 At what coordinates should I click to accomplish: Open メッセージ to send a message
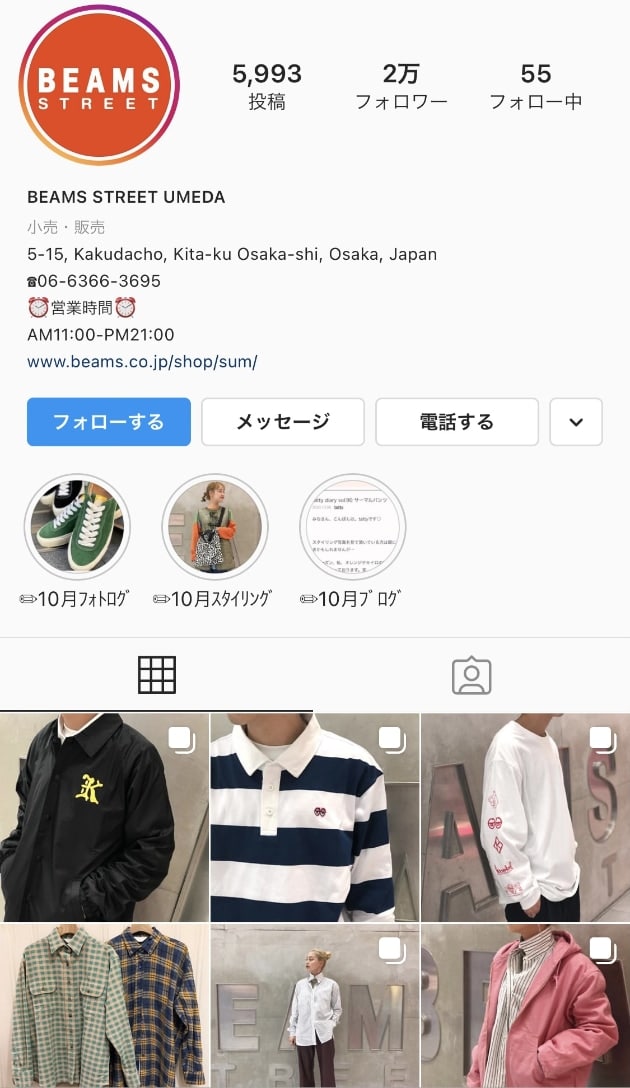tap(283, 422)
